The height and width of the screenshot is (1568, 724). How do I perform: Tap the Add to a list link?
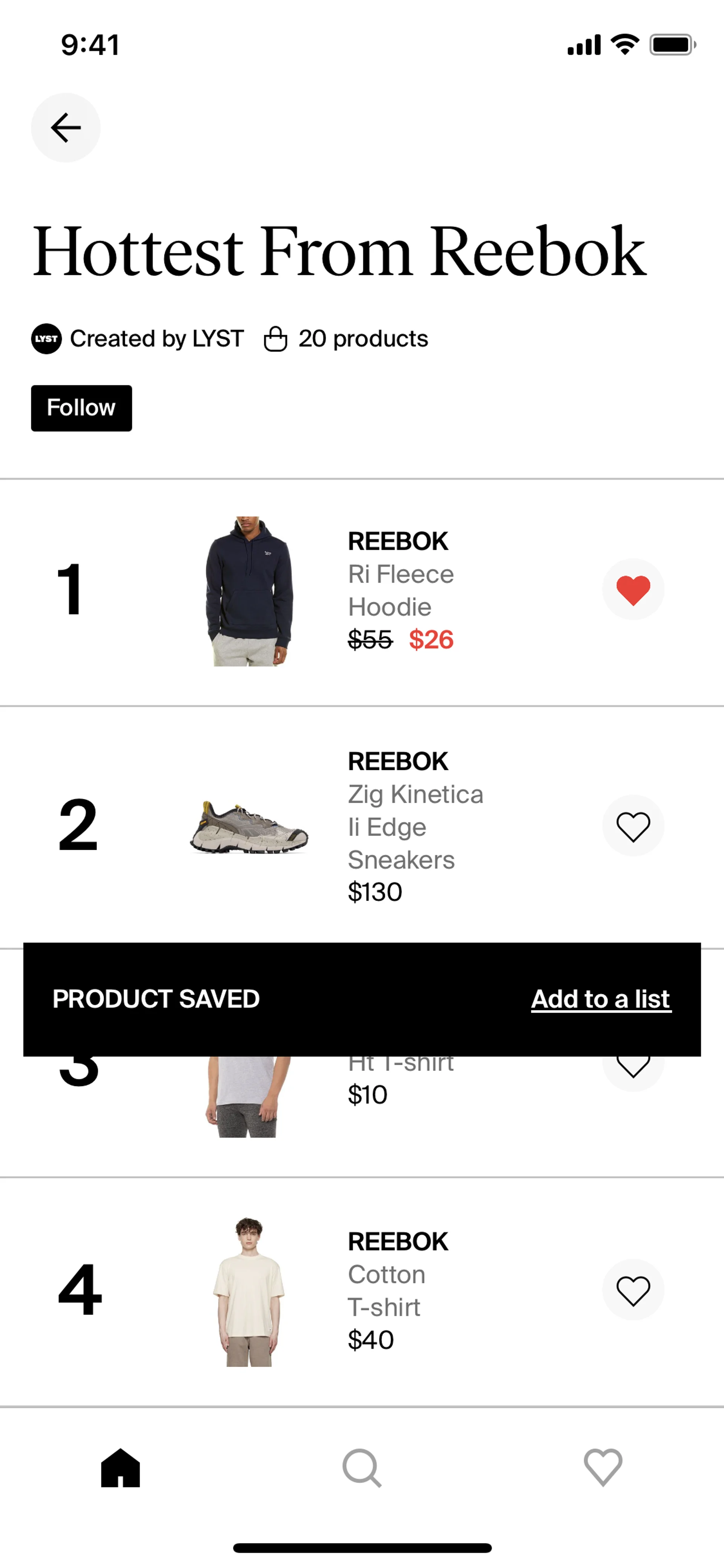pos(600,999)
